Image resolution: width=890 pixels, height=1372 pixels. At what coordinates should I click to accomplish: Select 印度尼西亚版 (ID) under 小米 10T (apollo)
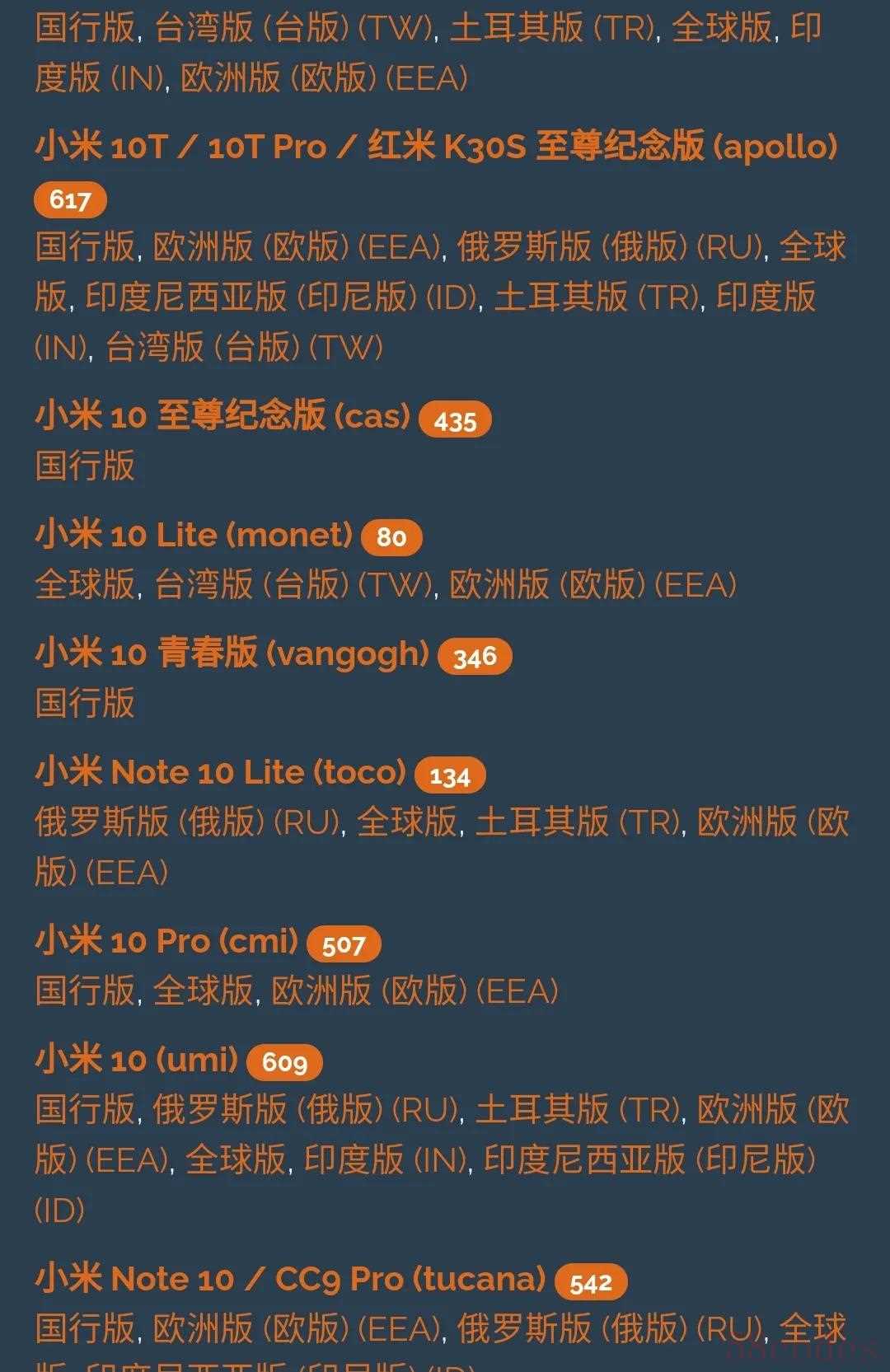(282, 297)
